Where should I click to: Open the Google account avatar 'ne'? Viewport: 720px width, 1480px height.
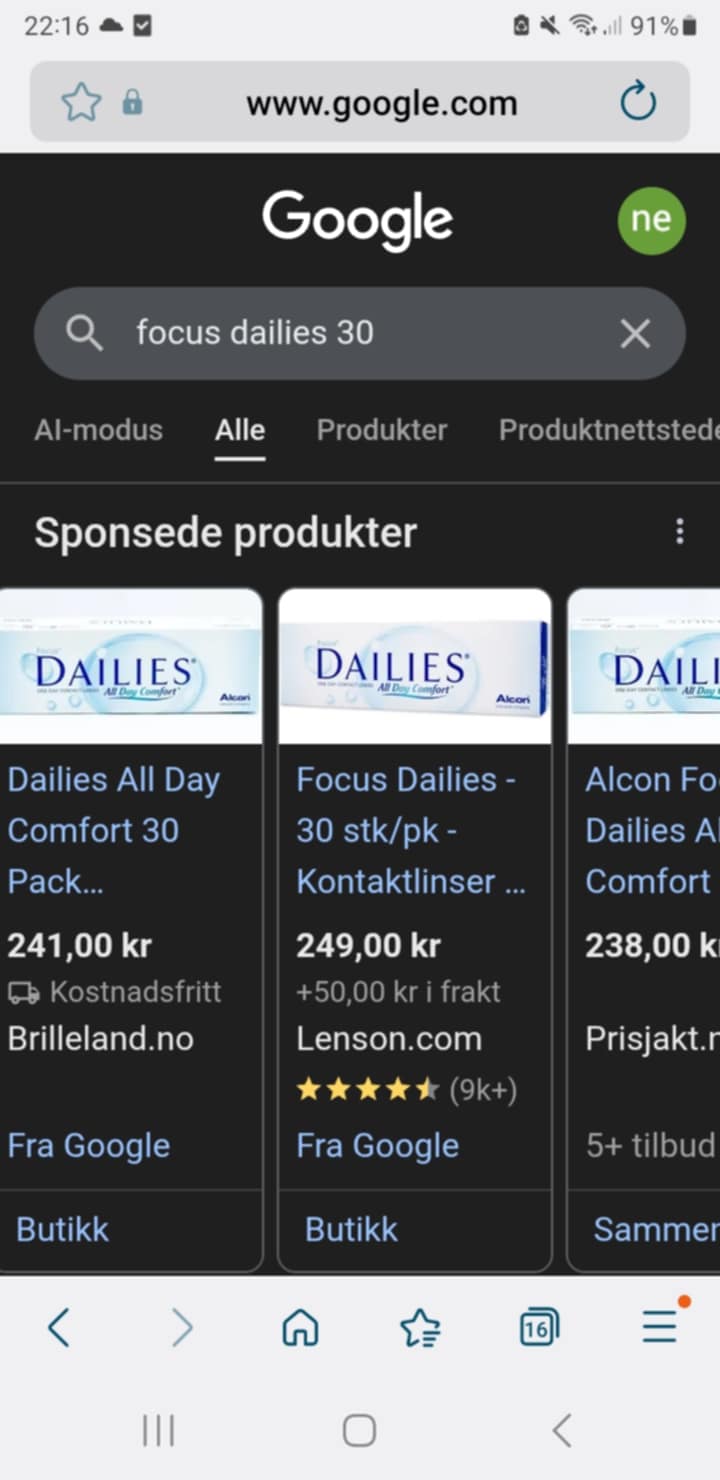click(x=651, y=220)
